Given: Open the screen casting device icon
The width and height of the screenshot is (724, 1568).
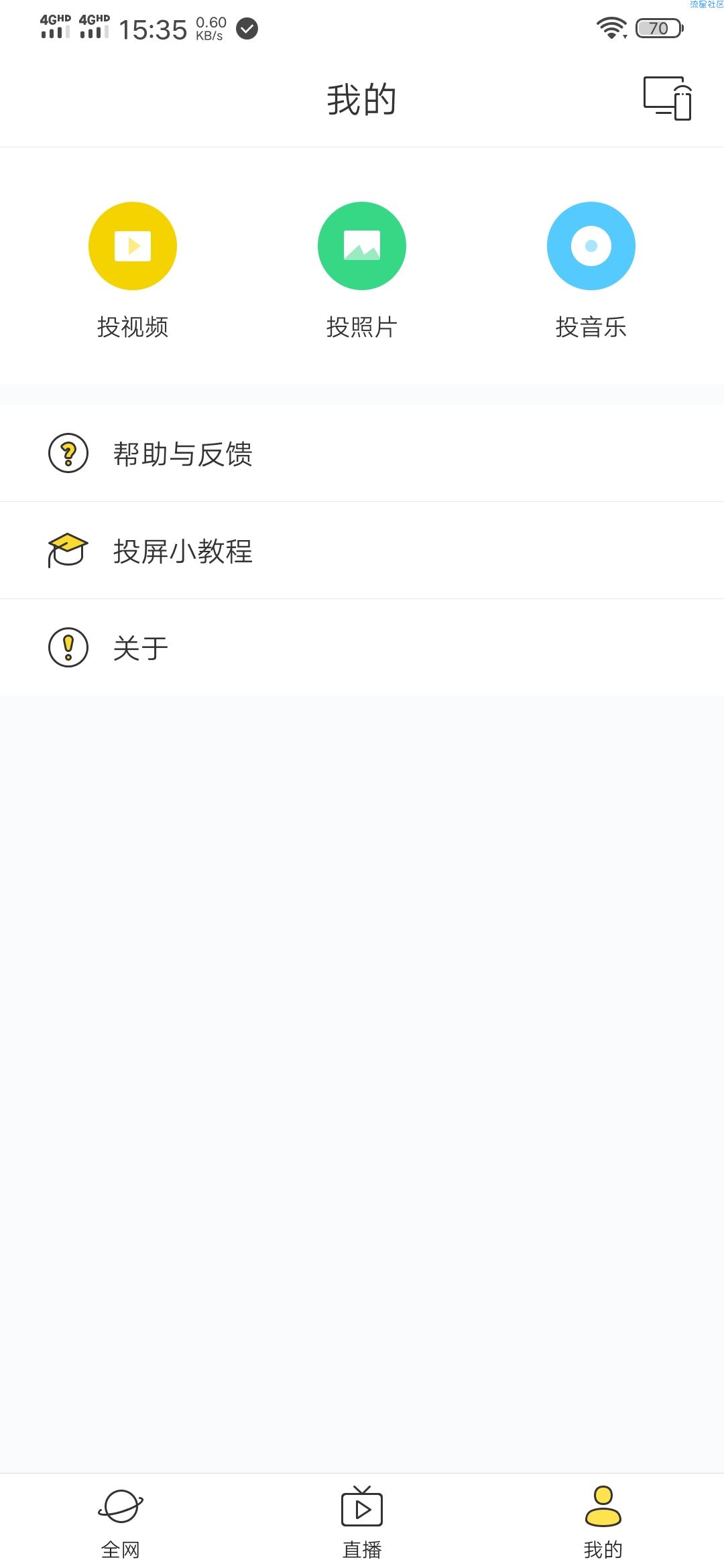Looking at the screenshot, I should coord(667,99).
